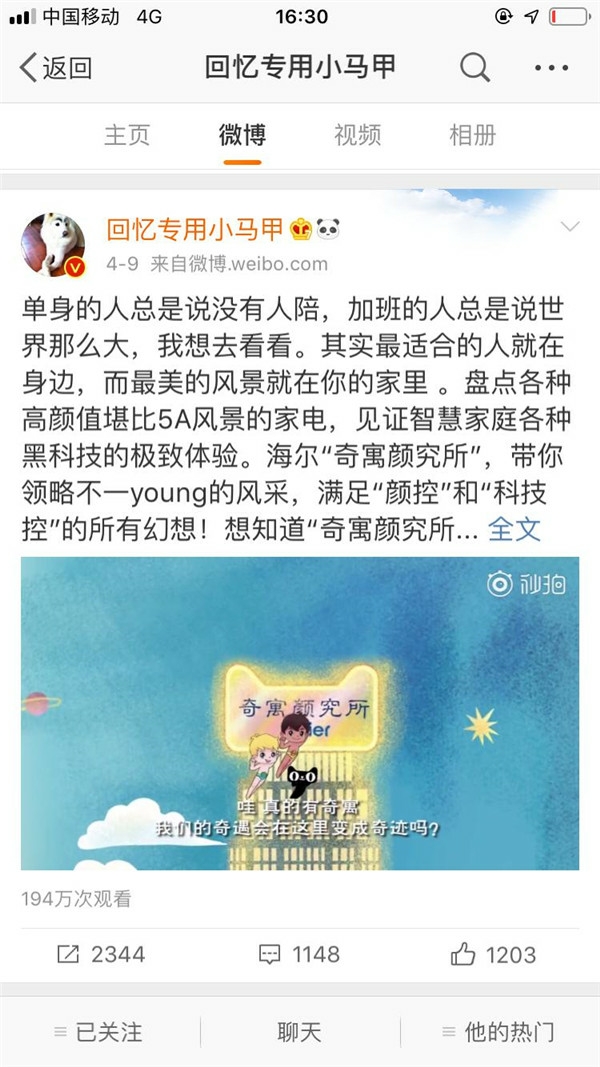Start a chat via 聊天
Screen dimensions: 600x1067
pyautogui.click(x=299, y=1031)
